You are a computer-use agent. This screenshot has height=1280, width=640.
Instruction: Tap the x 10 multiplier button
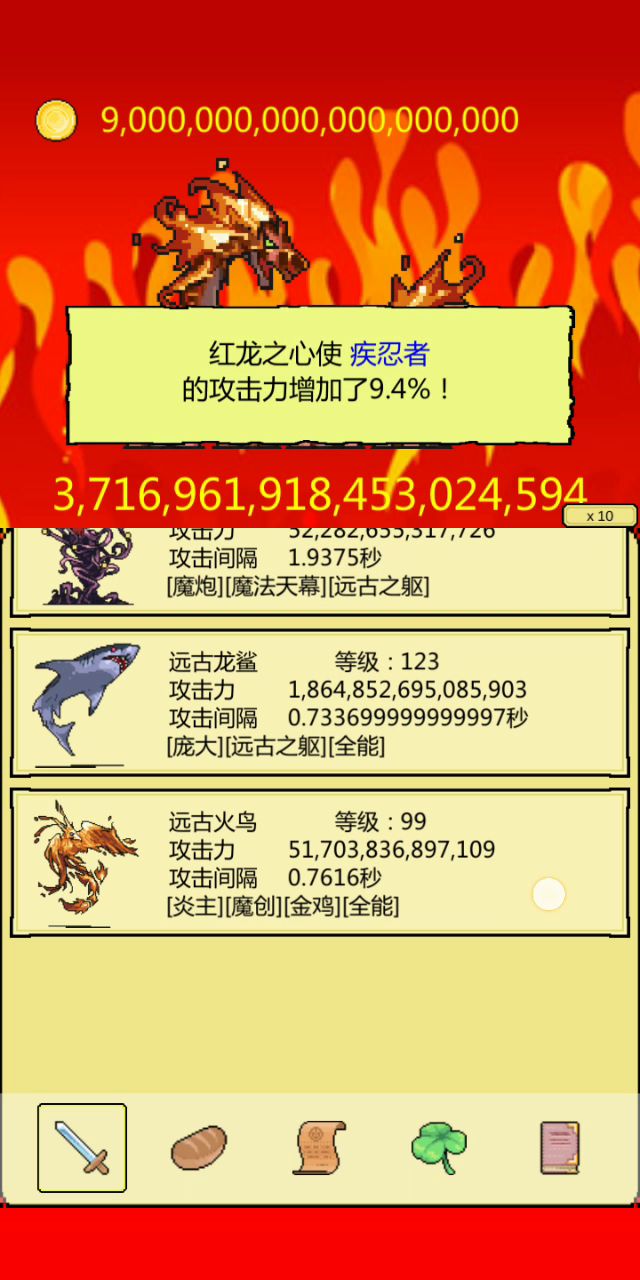tap(600, 516)
